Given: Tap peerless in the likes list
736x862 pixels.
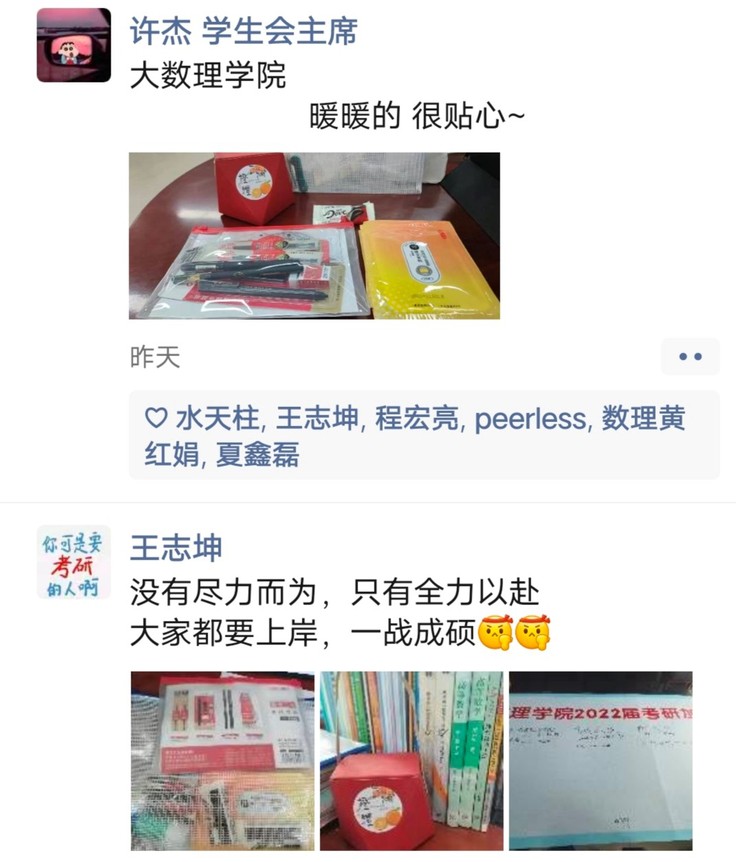Looking at the screenshot, I should coord(530,418).
